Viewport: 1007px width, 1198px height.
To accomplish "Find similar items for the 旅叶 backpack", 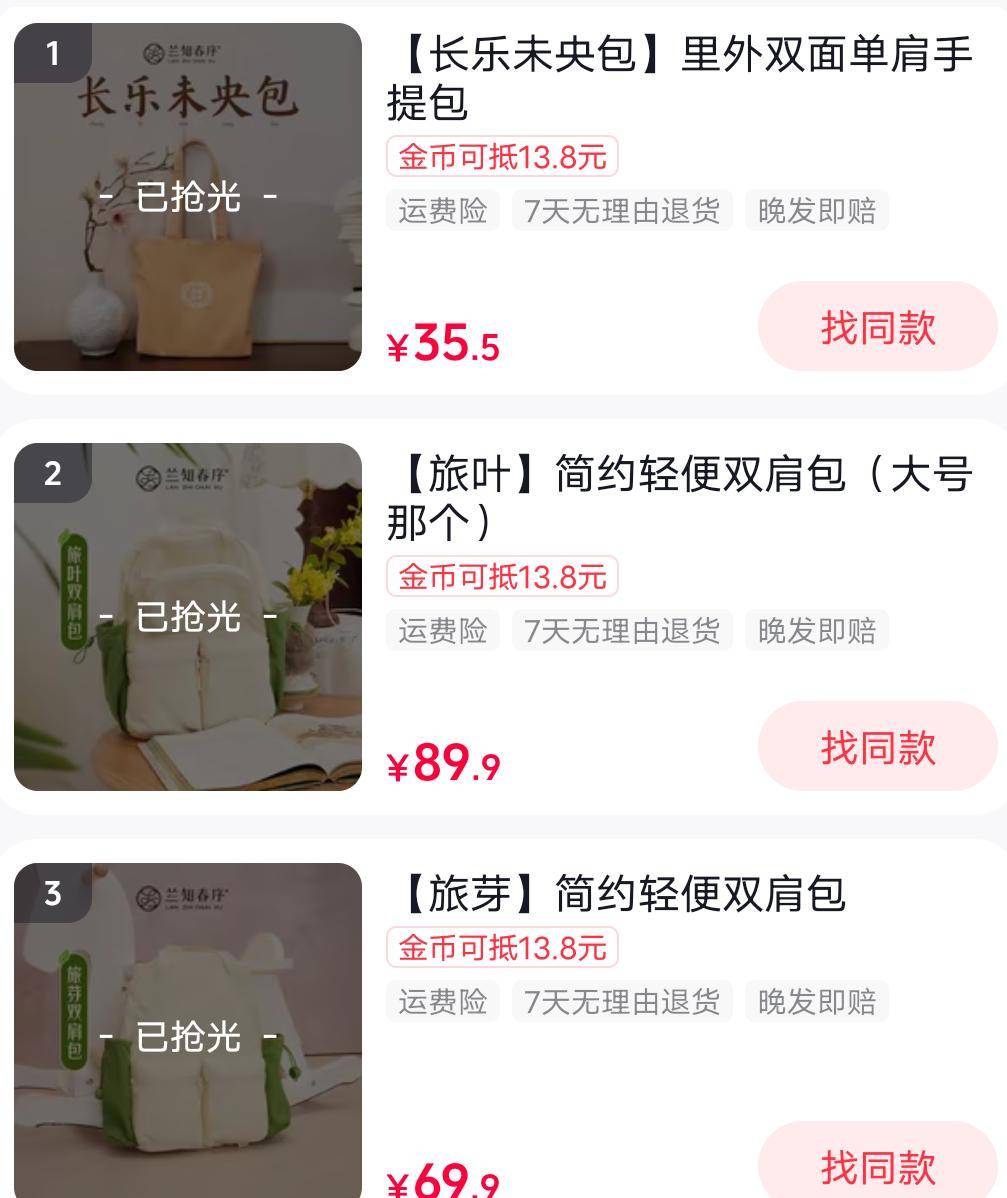I will [x=877, y=747].
